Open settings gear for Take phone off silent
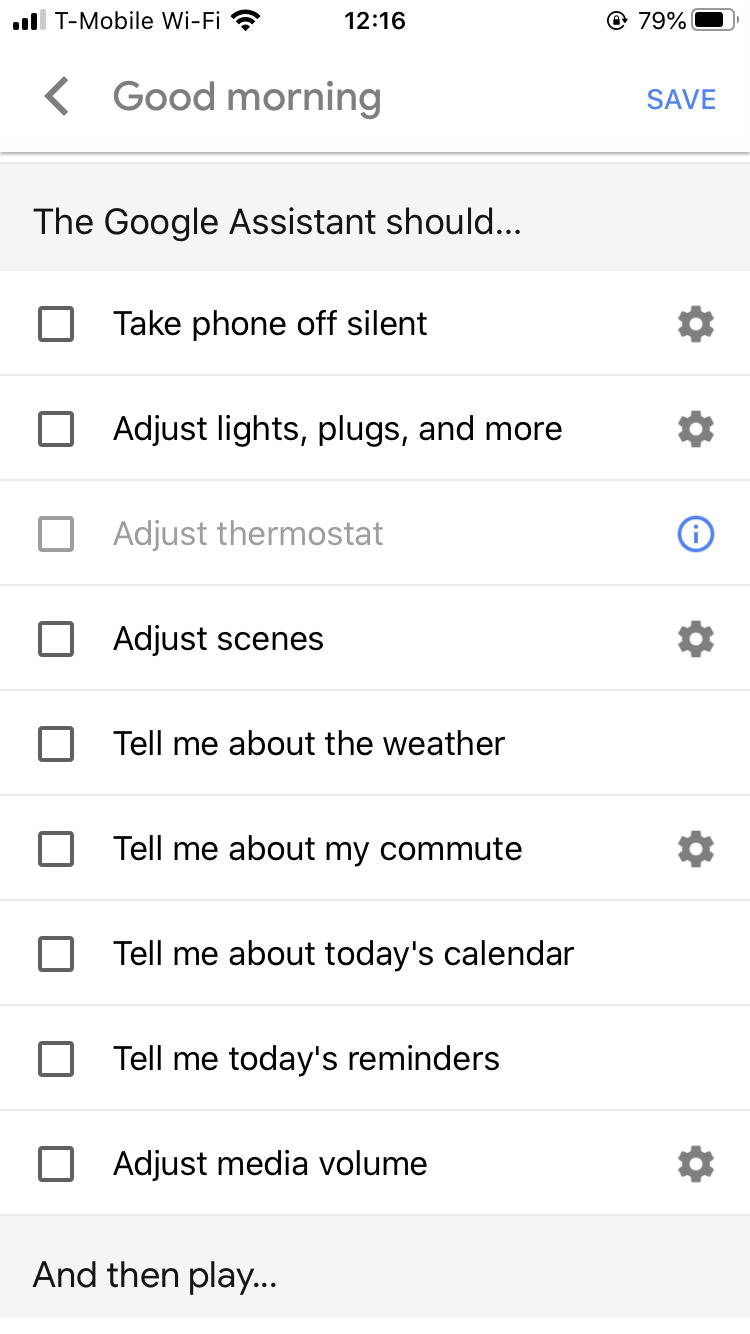The height and width of the screenshot is (1334, 750). [x=696, y=324]
